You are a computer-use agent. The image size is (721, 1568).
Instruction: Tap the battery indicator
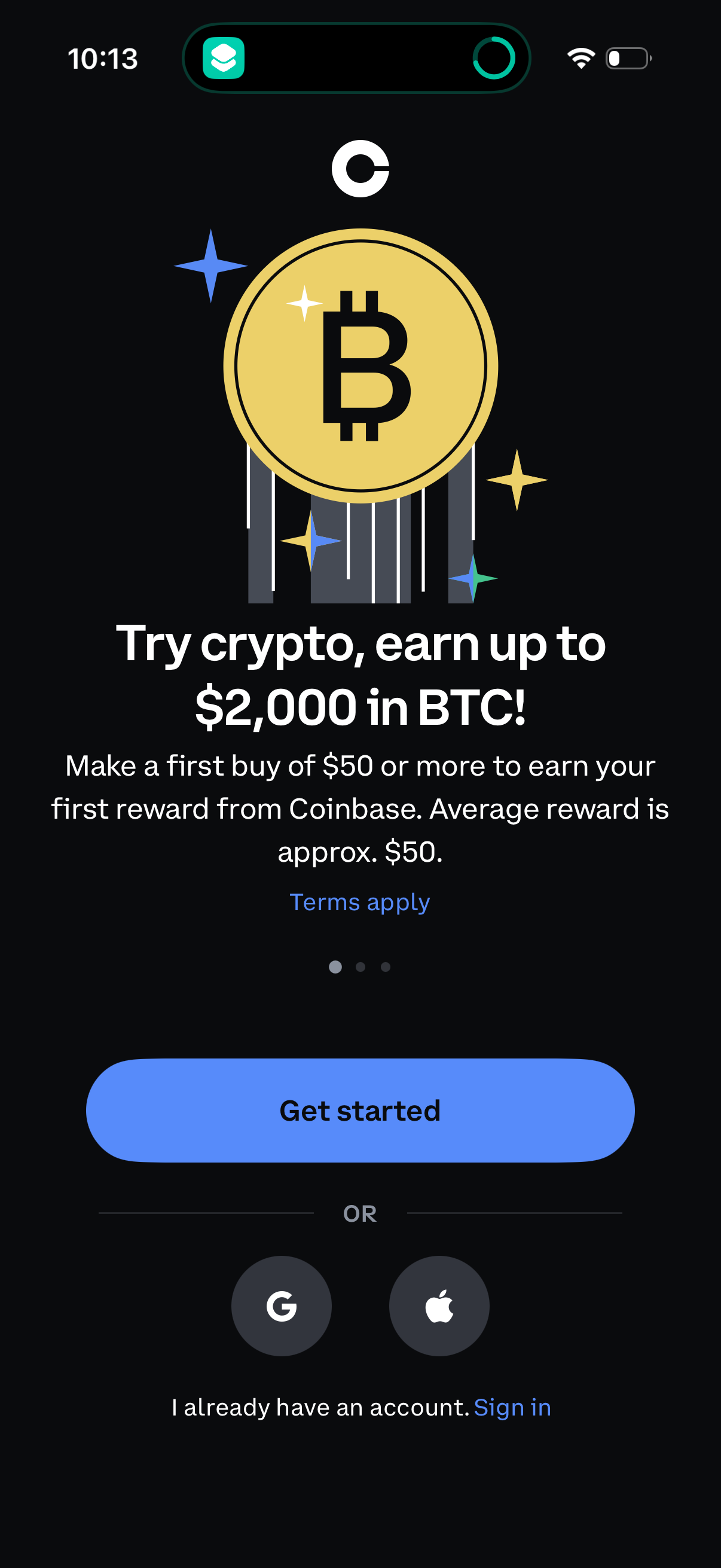(x=627, y=58)
